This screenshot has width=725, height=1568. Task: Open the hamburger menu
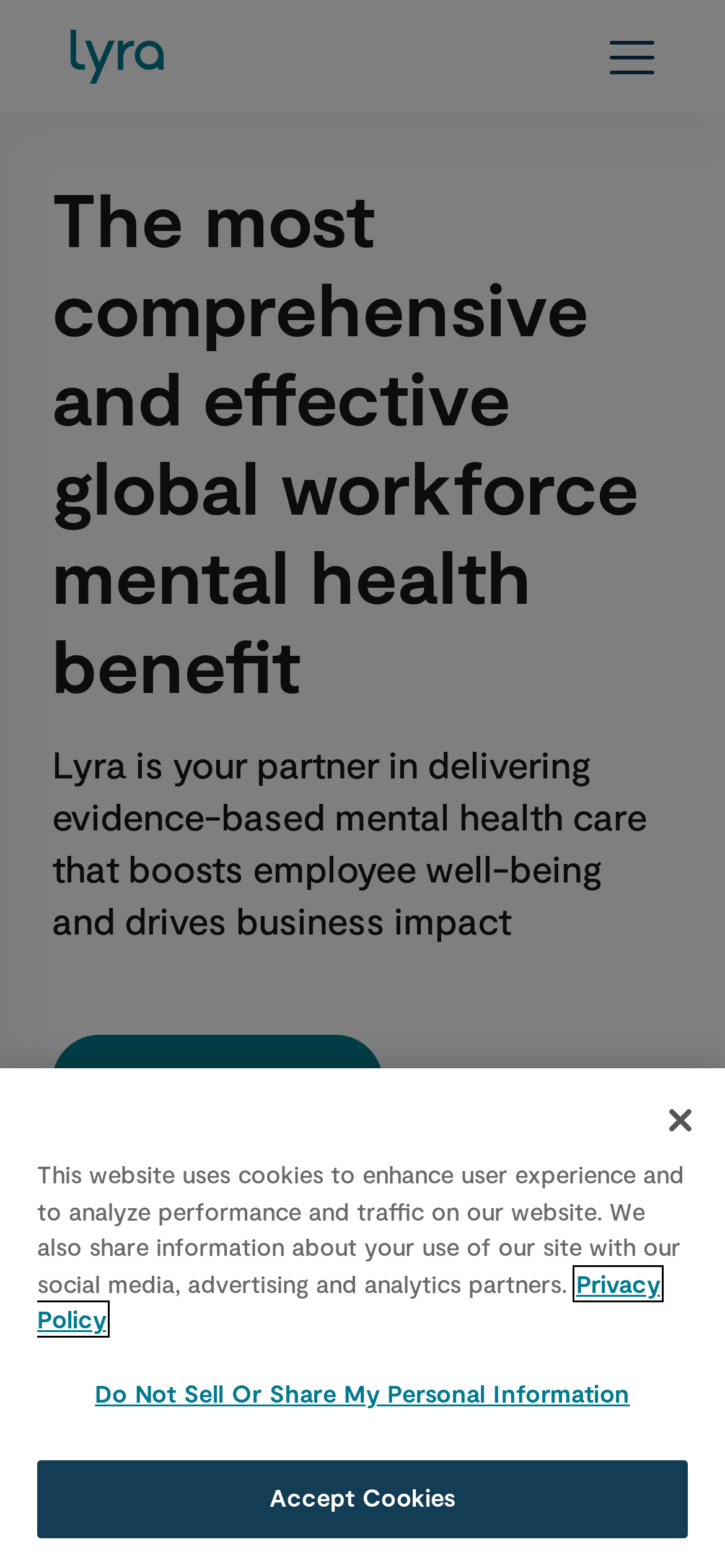[x=631, y=58]
